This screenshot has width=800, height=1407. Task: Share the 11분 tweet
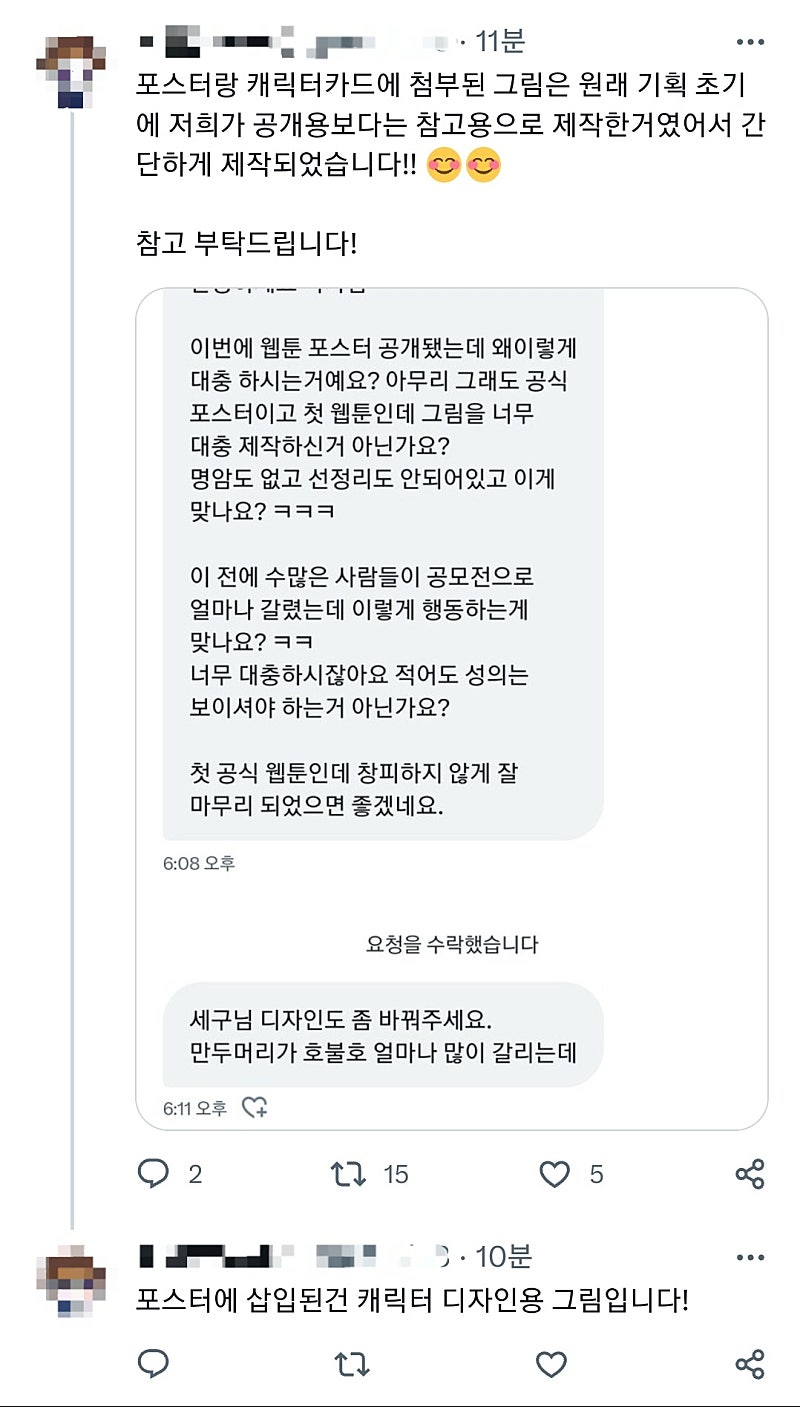(750, 1174)
